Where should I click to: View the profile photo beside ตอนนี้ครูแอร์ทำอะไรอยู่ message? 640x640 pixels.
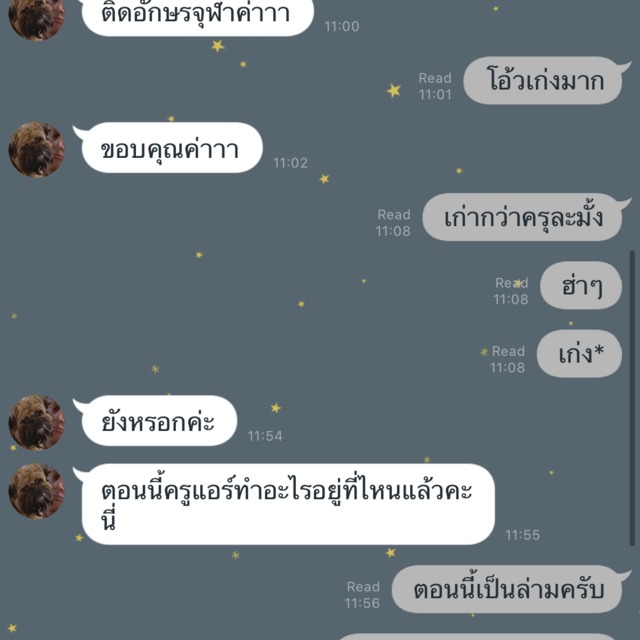36,491
